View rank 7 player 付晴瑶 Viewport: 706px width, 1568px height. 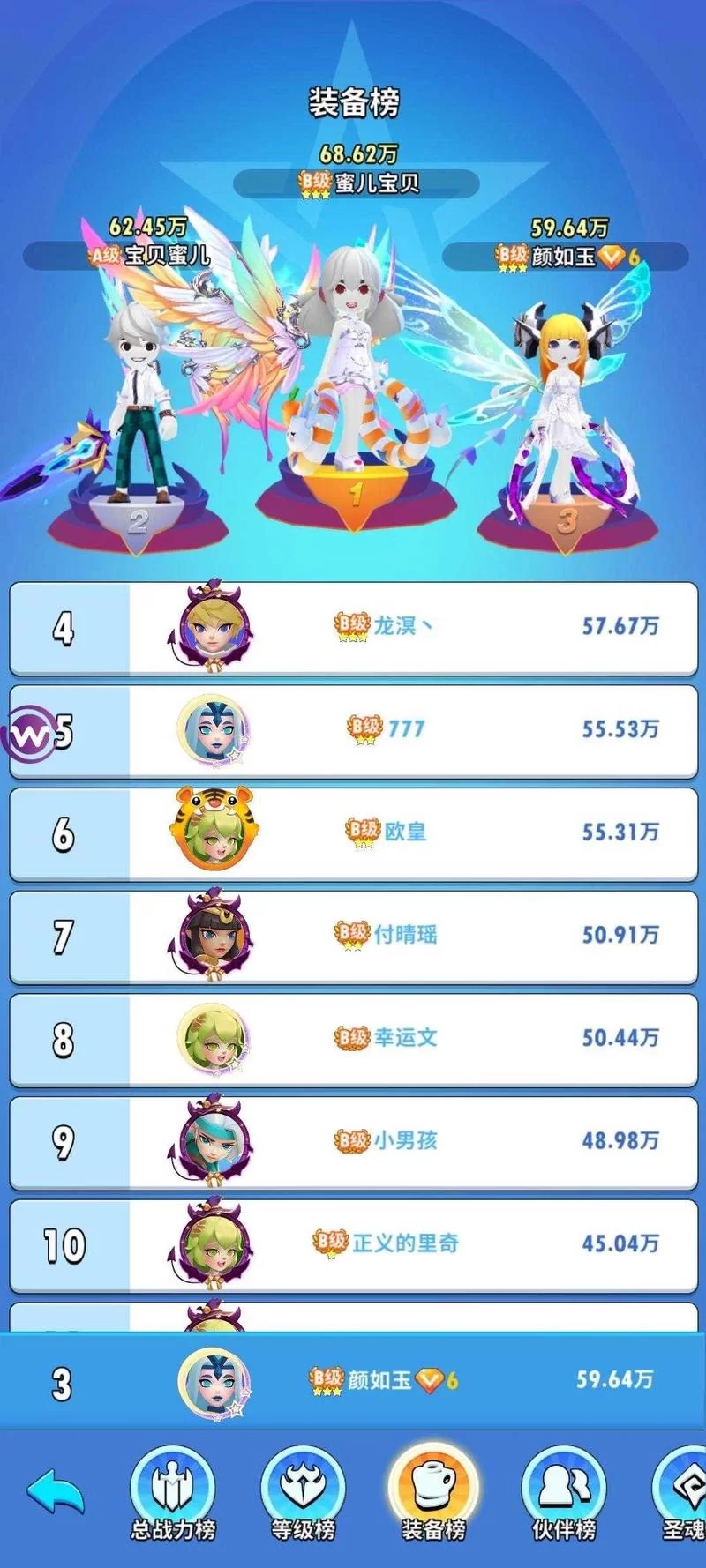point(353,936)
